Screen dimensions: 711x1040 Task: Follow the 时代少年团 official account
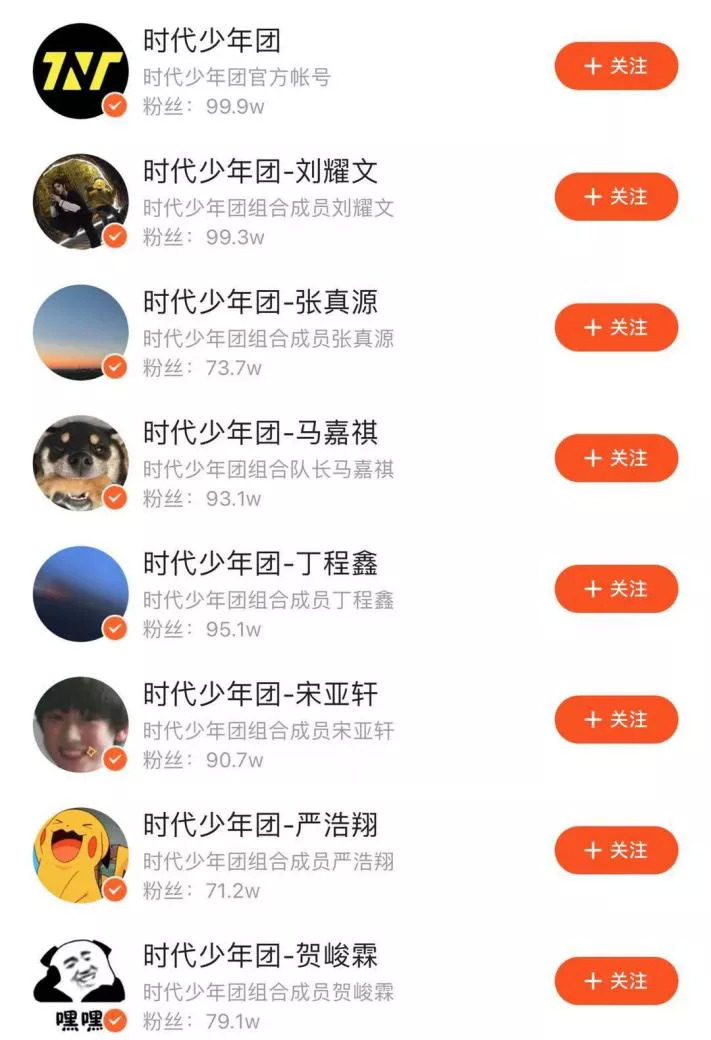coord(616,66)
